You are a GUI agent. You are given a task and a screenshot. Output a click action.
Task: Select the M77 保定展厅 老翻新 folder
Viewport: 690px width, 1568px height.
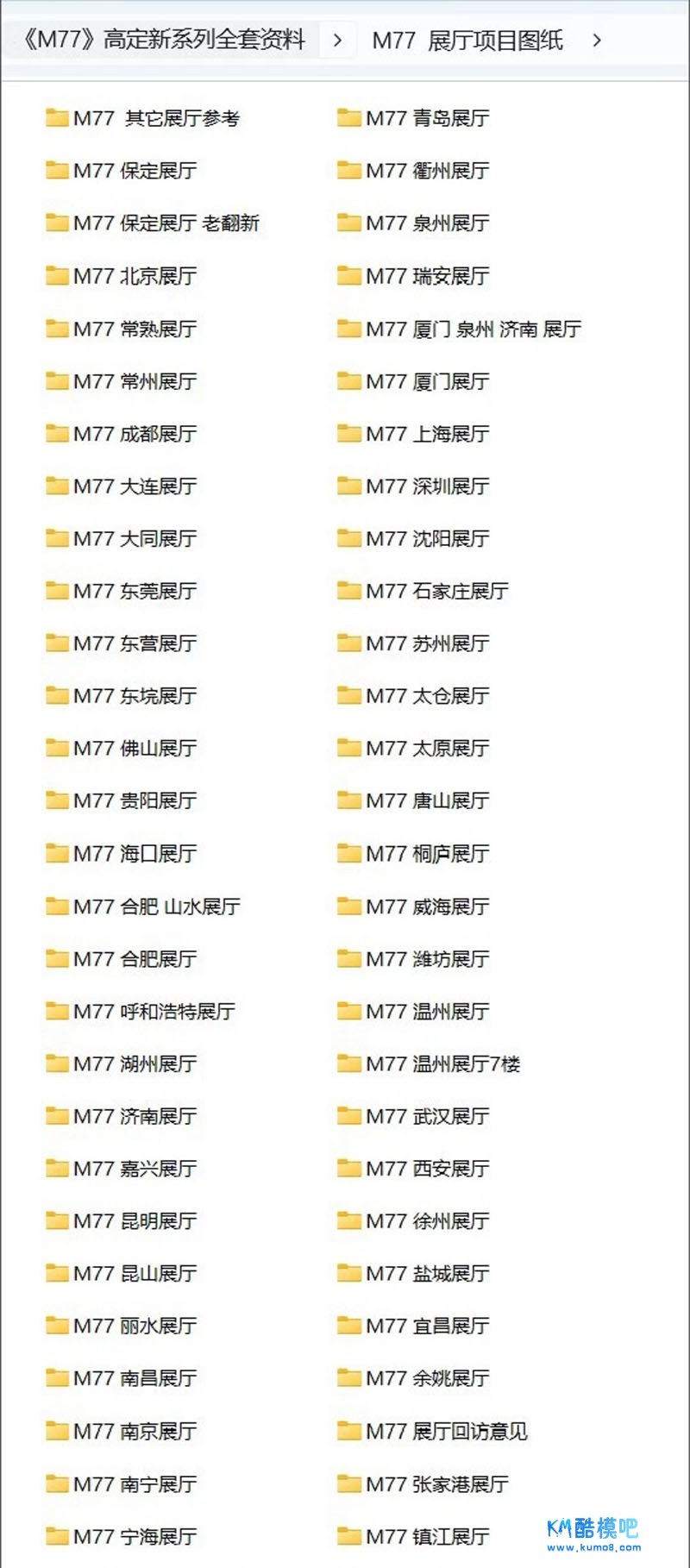(160, 223)
